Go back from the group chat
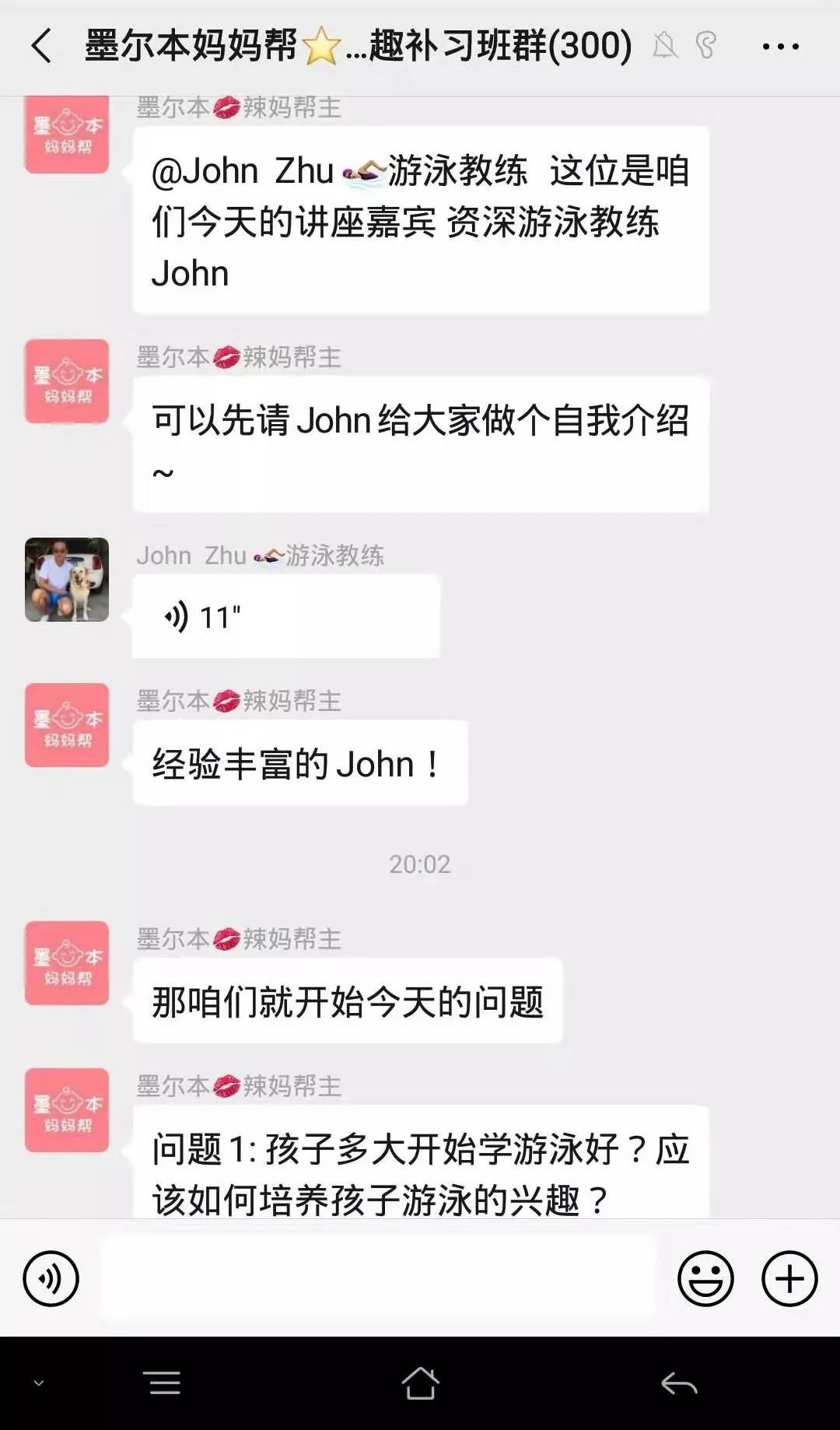 [42, 46]
